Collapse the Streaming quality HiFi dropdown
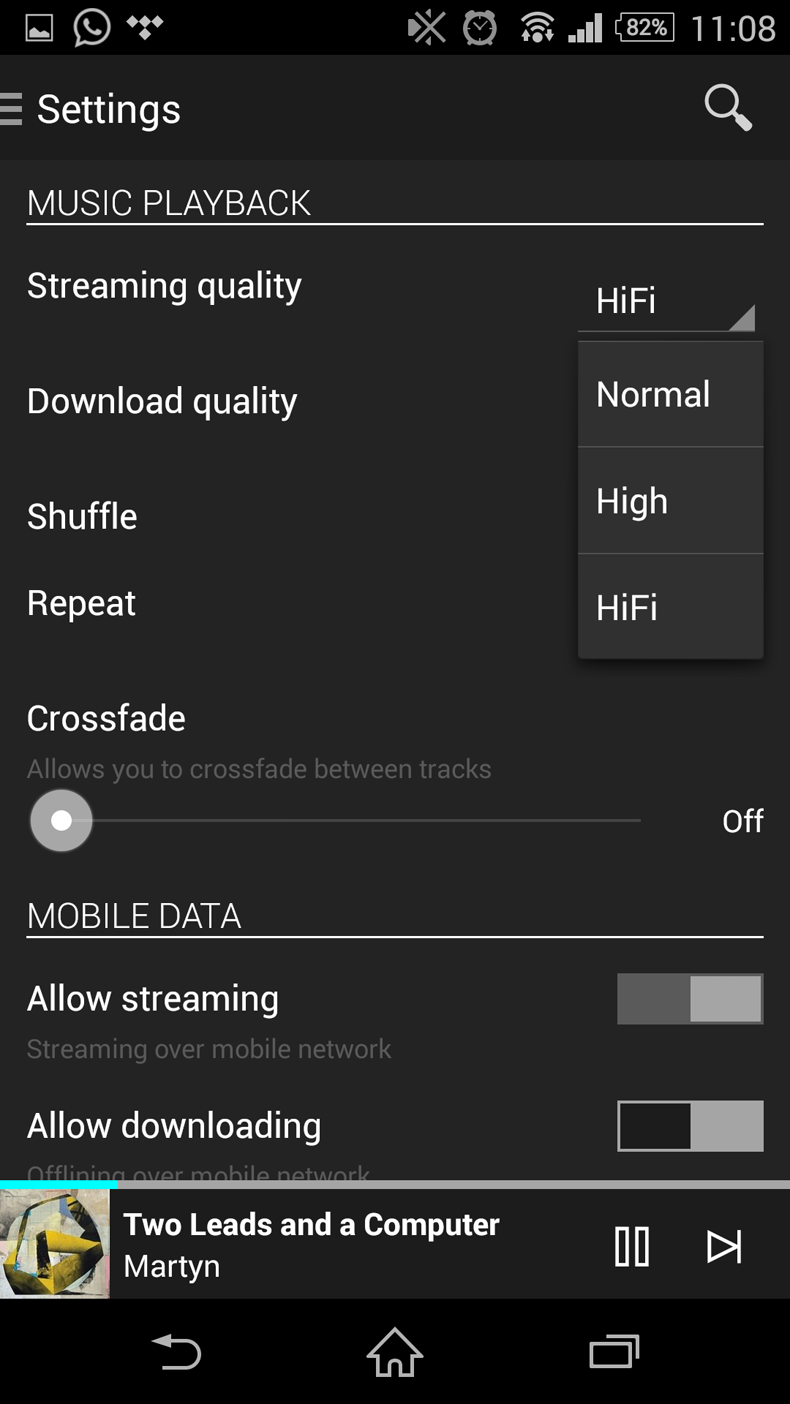 pos(666,301)
